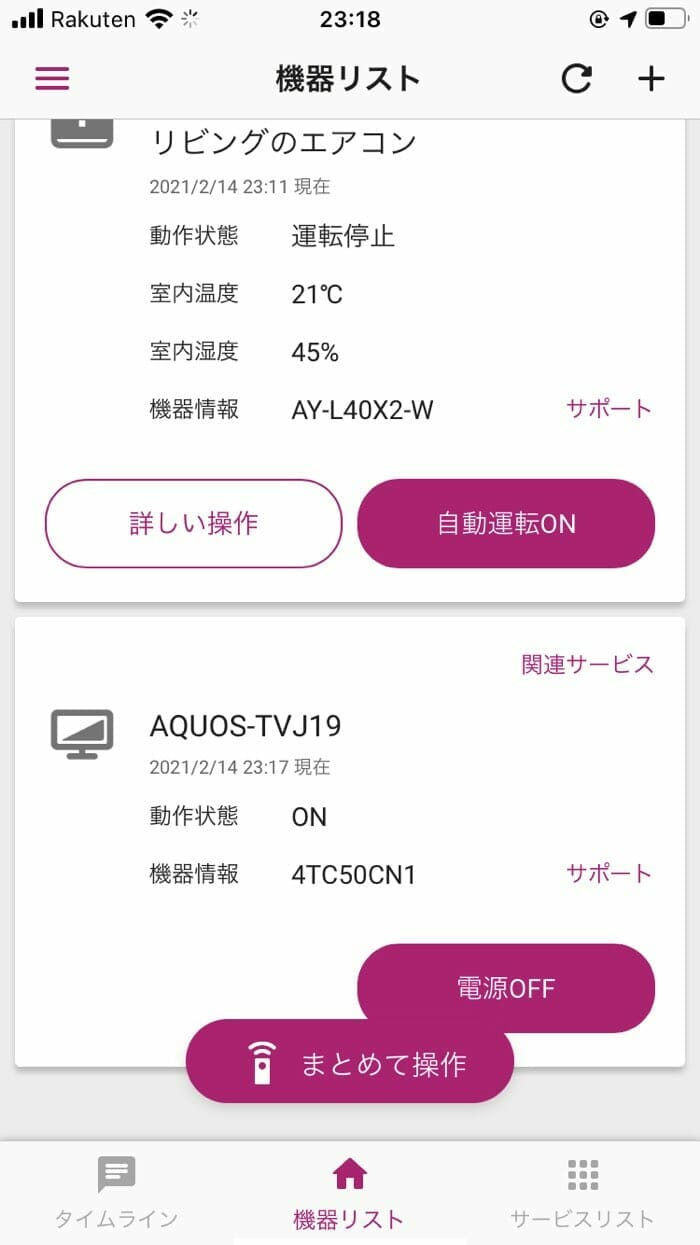The height and width of the screenshot is (1245, 700).
Task: Go to the サービスリスト tab
Action: pyautogui.click(x=582, y=1192)
